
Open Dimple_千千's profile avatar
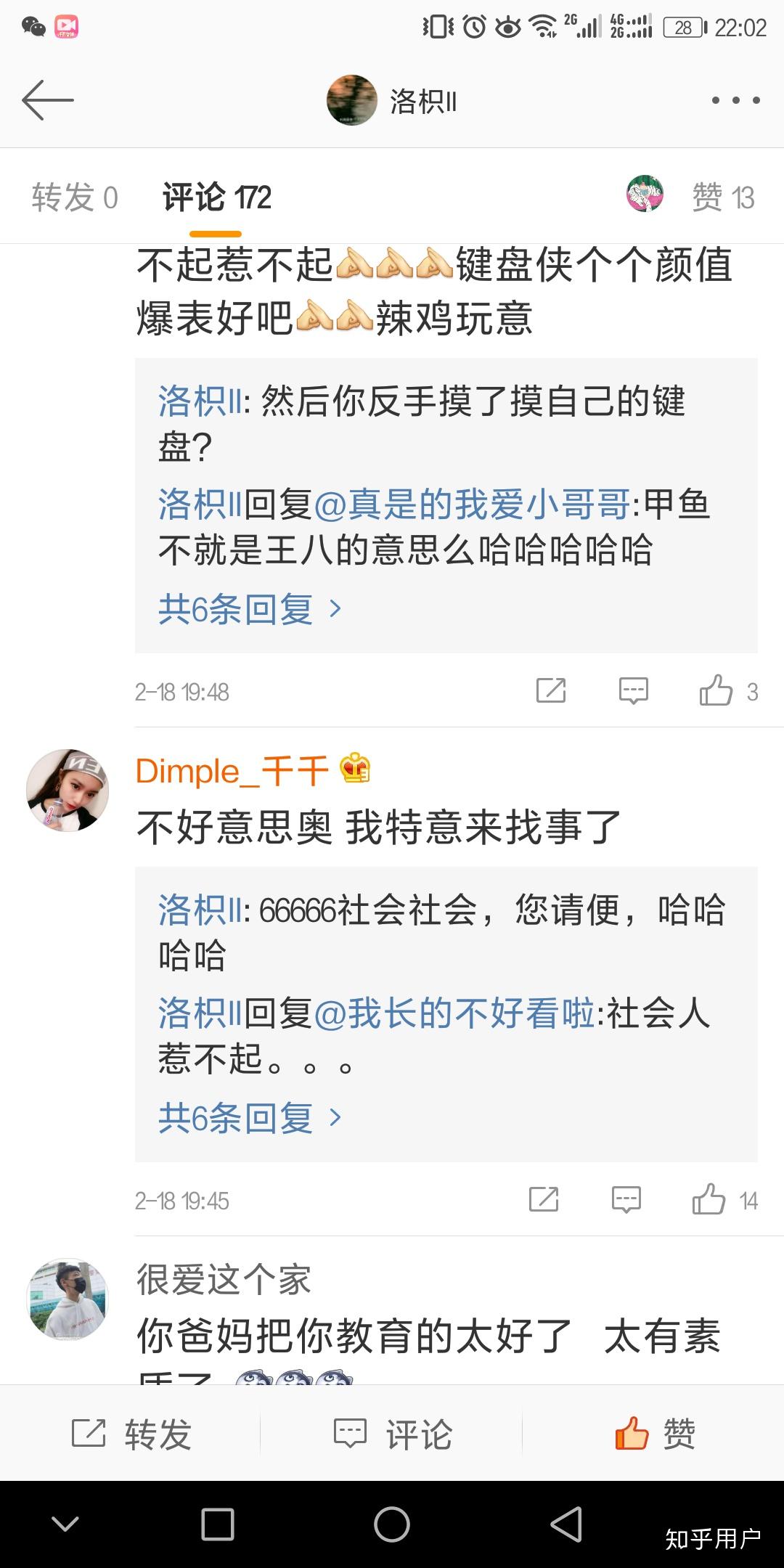(68, 790)
